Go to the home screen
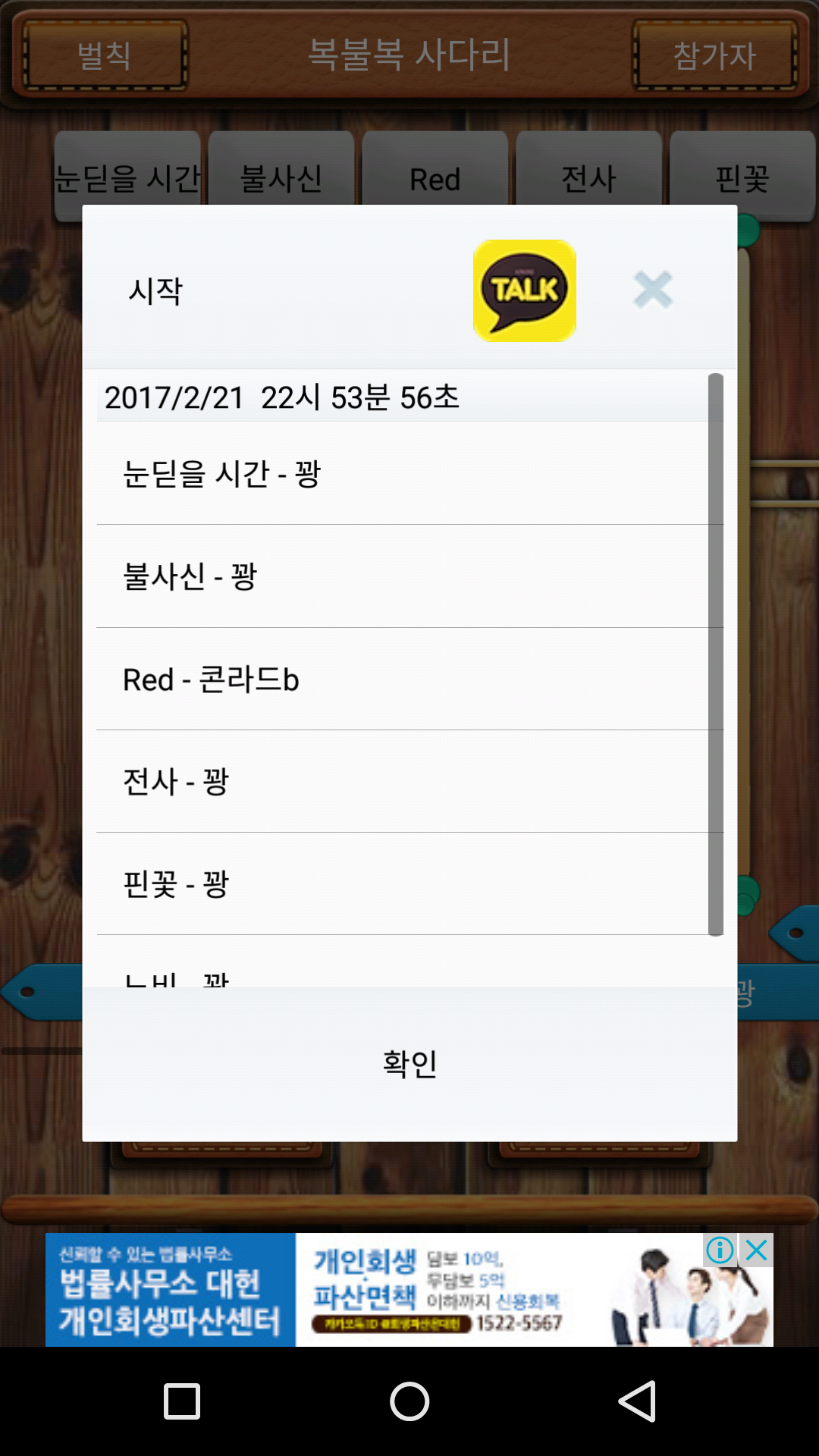 pyautogui.click(x=409, y=1401)
